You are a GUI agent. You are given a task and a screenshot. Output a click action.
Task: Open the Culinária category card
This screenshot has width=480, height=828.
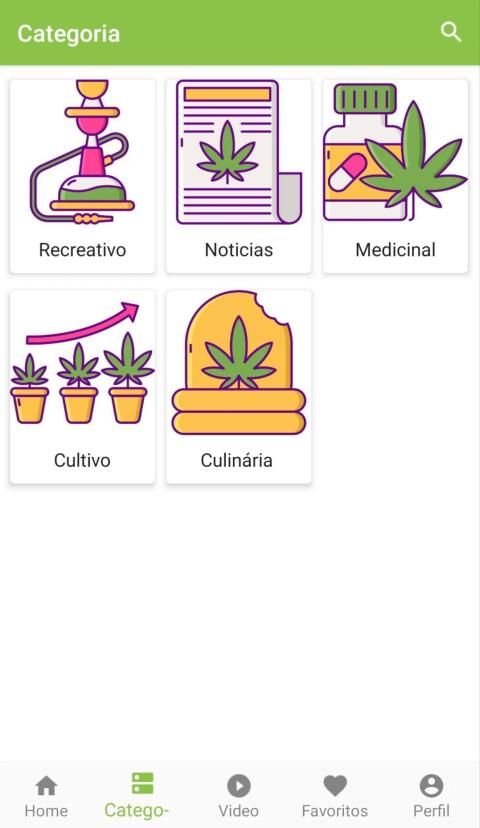(239, 387)
